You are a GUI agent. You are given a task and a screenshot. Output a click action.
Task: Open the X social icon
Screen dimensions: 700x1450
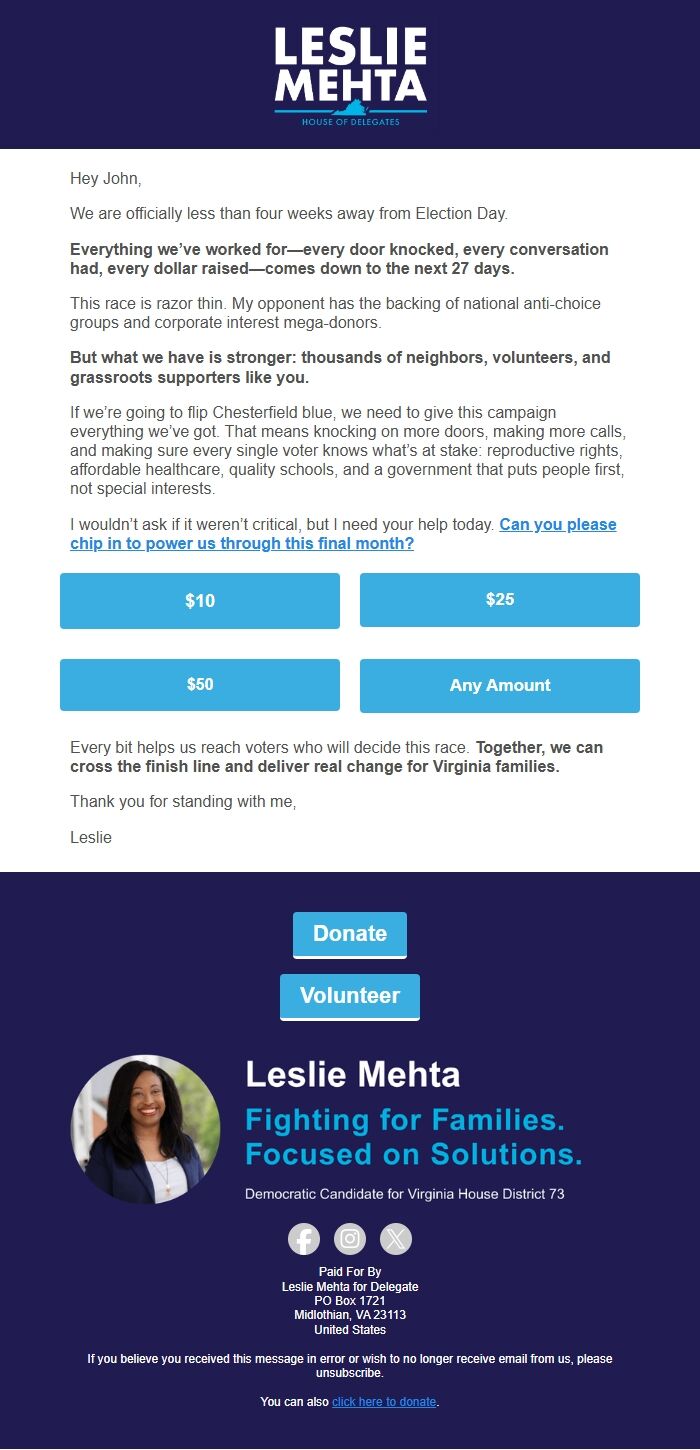pos(396,1239)
